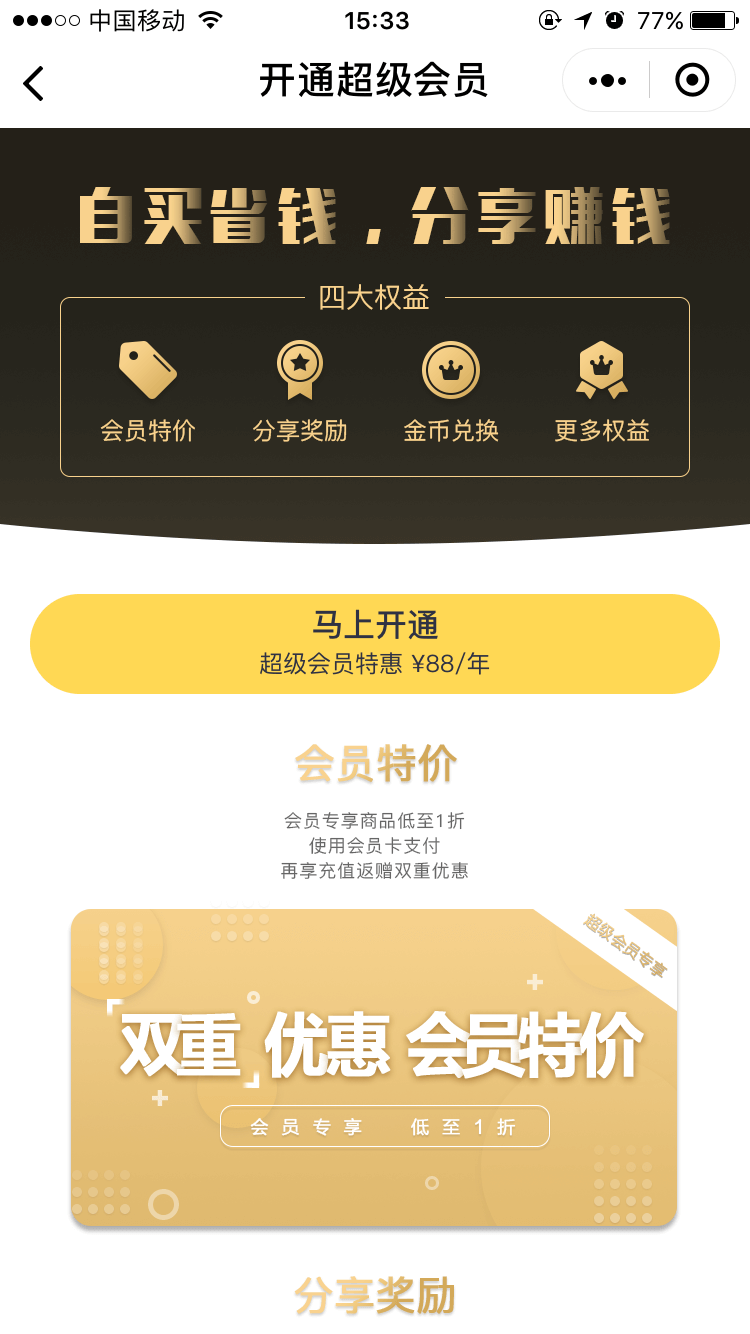
Task: Tap 马上开通 to activate super membership
Action: [x=375, y=644]
